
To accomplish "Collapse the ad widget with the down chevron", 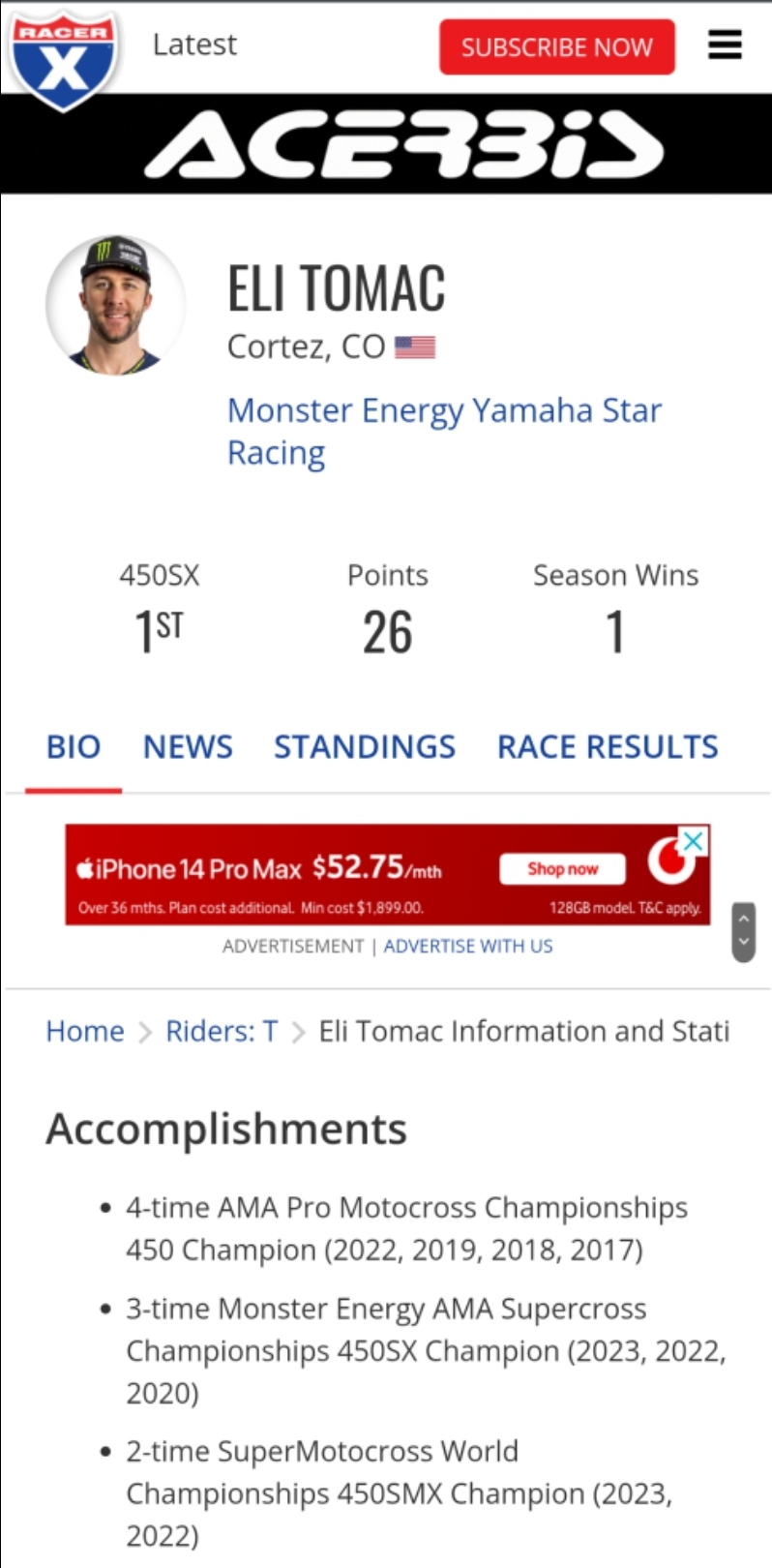I will click(742, 942).
